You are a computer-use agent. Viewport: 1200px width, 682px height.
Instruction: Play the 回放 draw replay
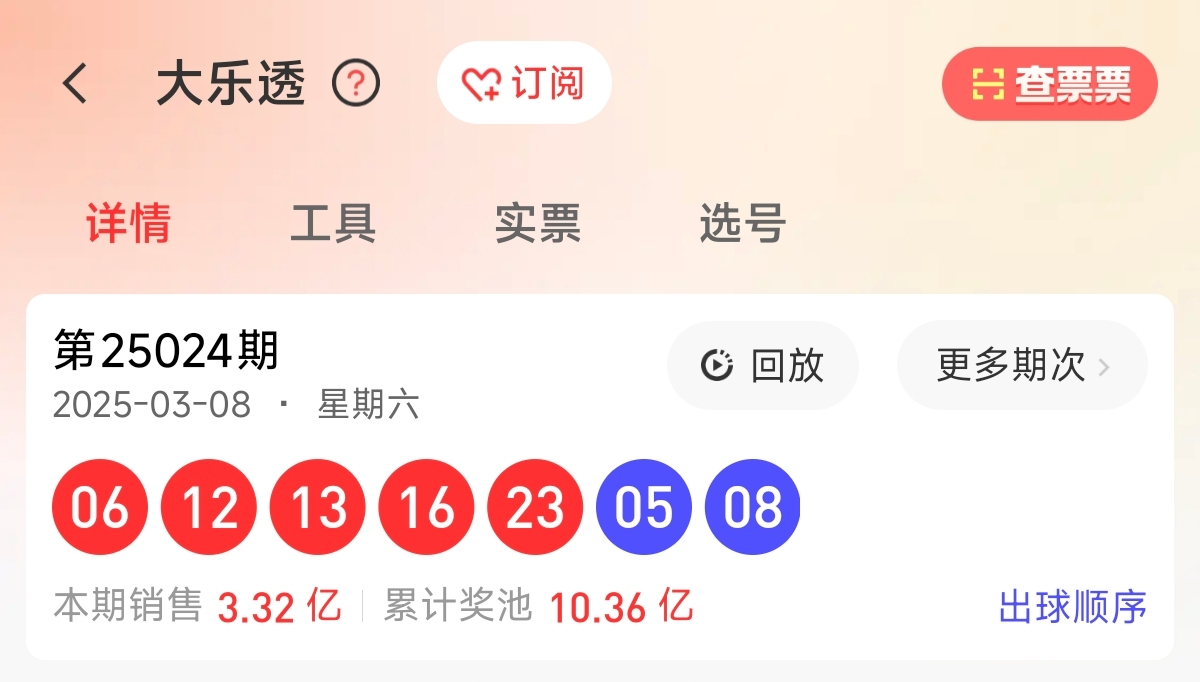coord(763,366)
